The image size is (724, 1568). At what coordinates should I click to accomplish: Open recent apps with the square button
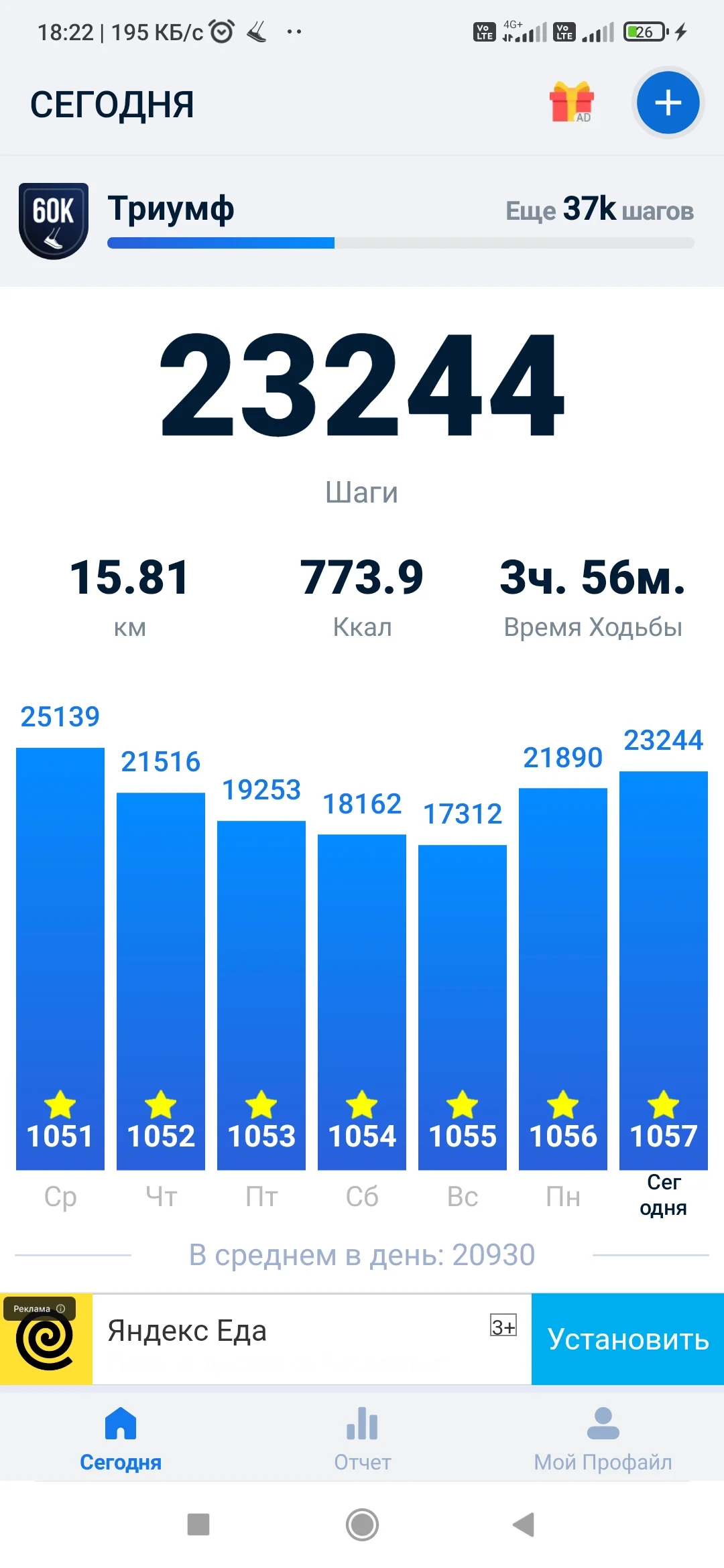(x=198, y=1524)
